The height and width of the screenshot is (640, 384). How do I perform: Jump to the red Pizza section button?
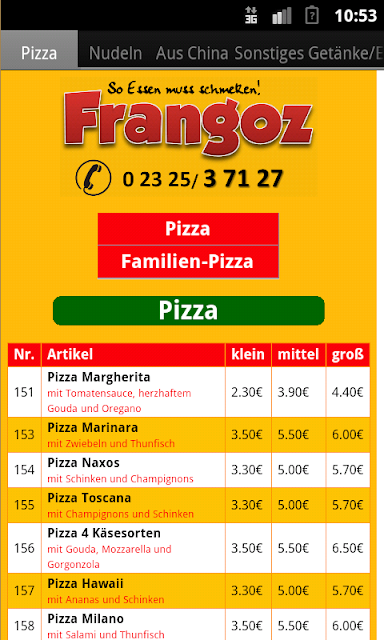click(x=188, y=229)
